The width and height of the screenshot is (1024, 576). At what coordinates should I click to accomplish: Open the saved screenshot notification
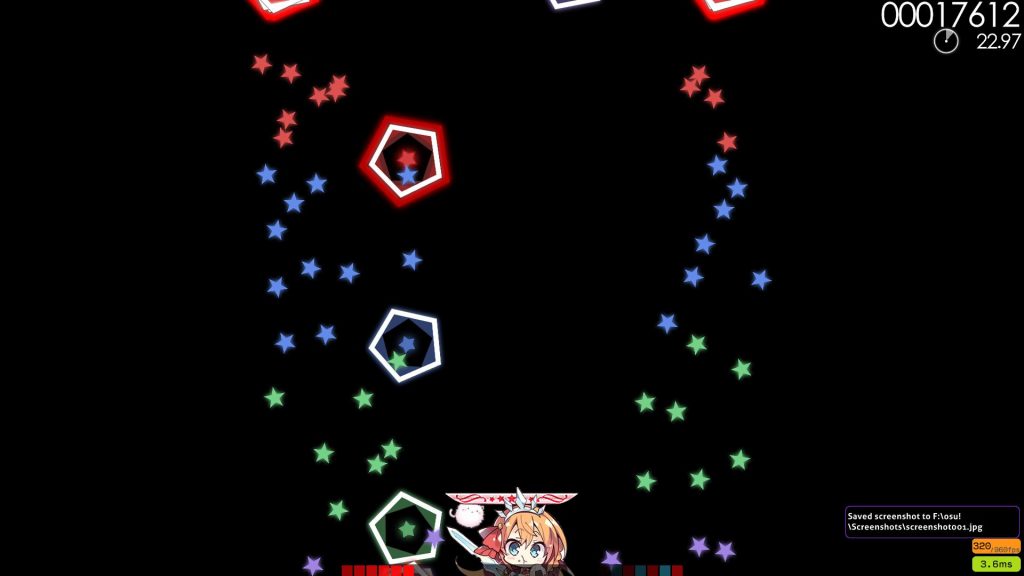[931, 521]
